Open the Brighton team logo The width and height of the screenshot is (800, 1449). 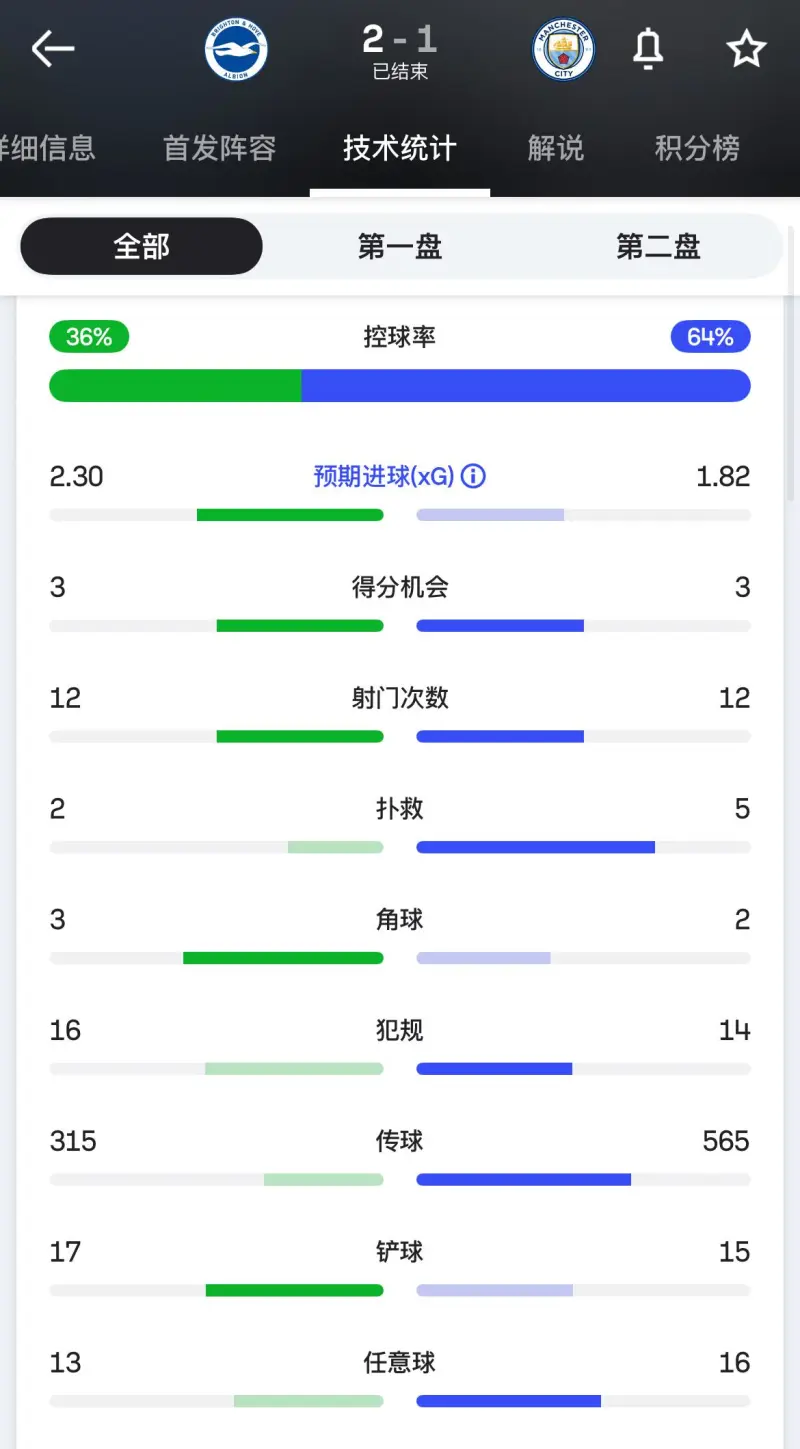coord(236,50)
